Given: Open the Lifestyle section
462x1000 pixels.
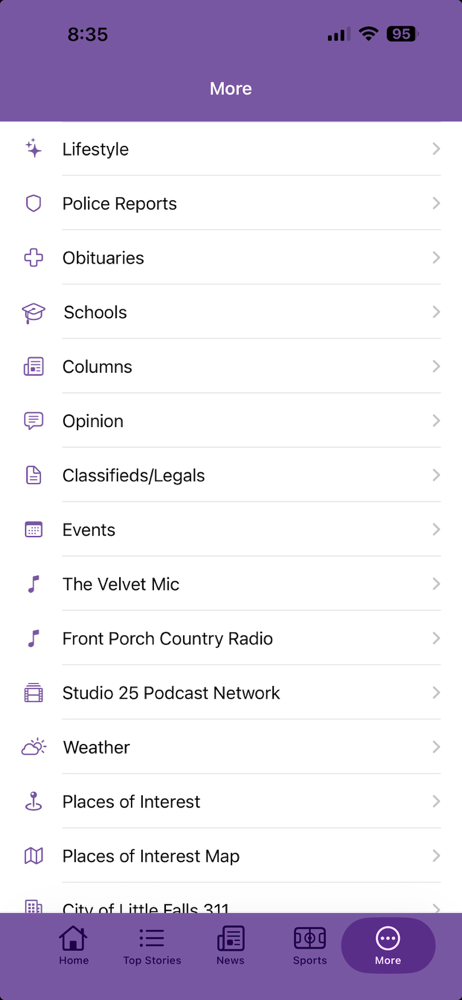Looking at the screenshot, I should (x=231, y=149).
